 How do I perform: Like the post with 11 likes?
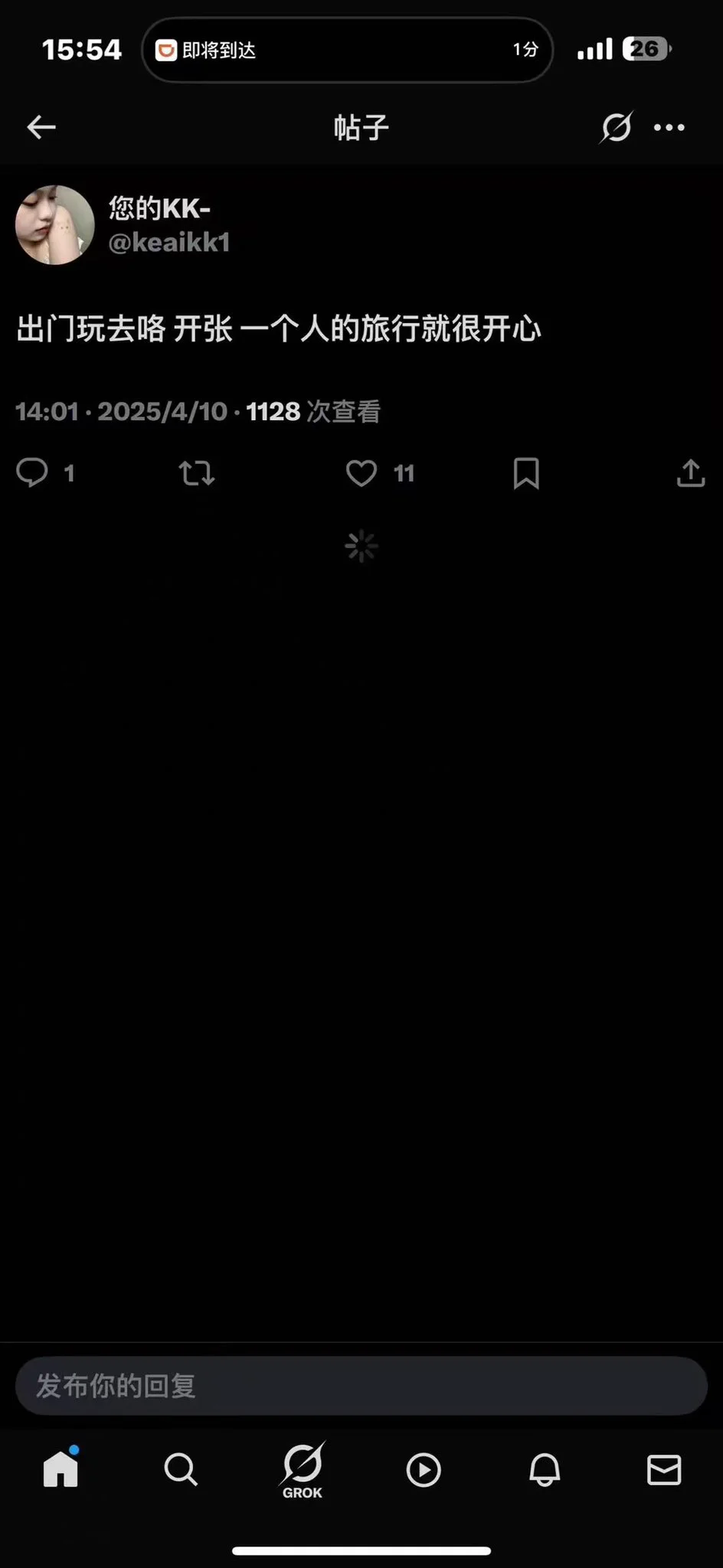(361, 473)
